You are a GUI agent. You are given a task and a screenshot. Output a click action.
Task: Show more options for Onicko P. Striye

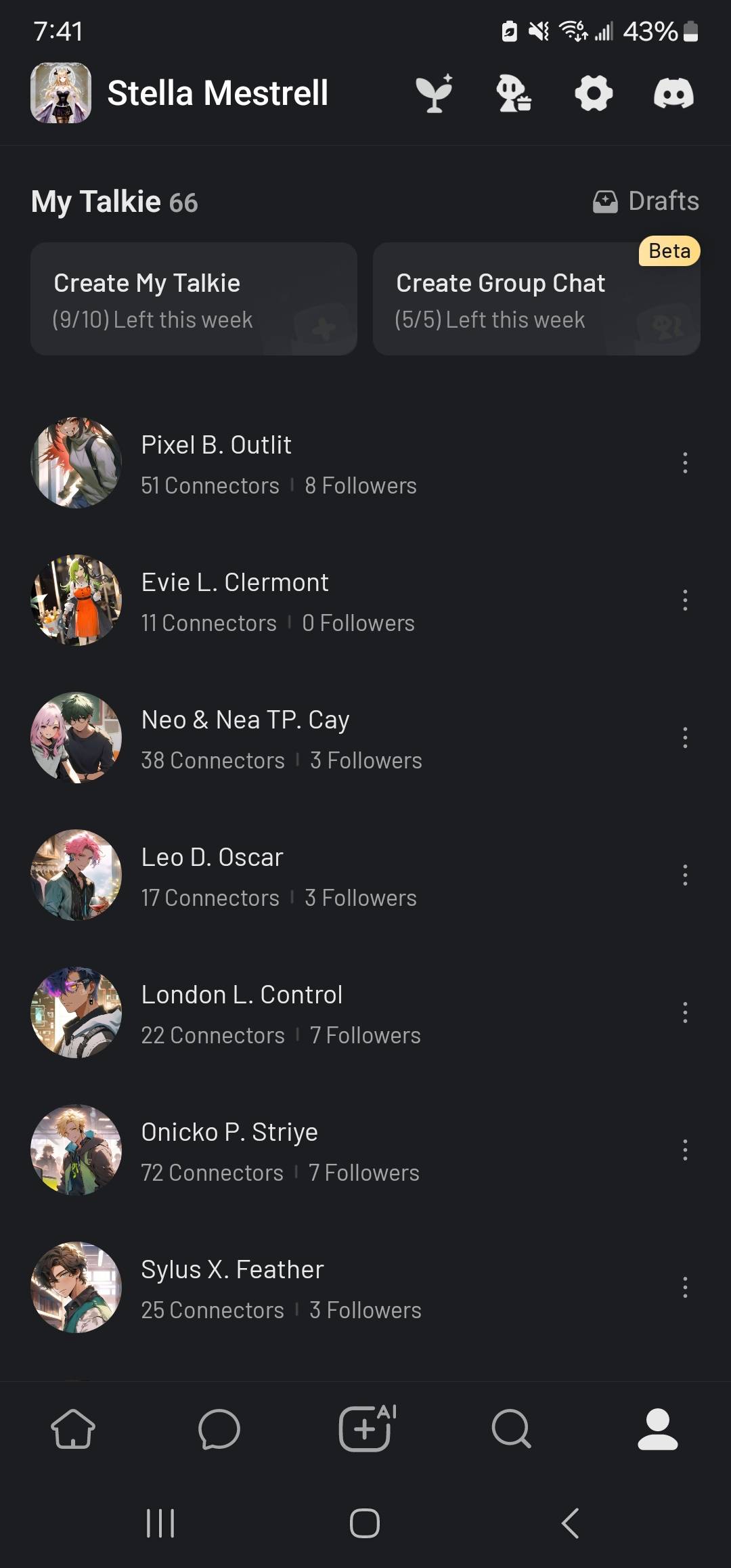coord(685,1150)
